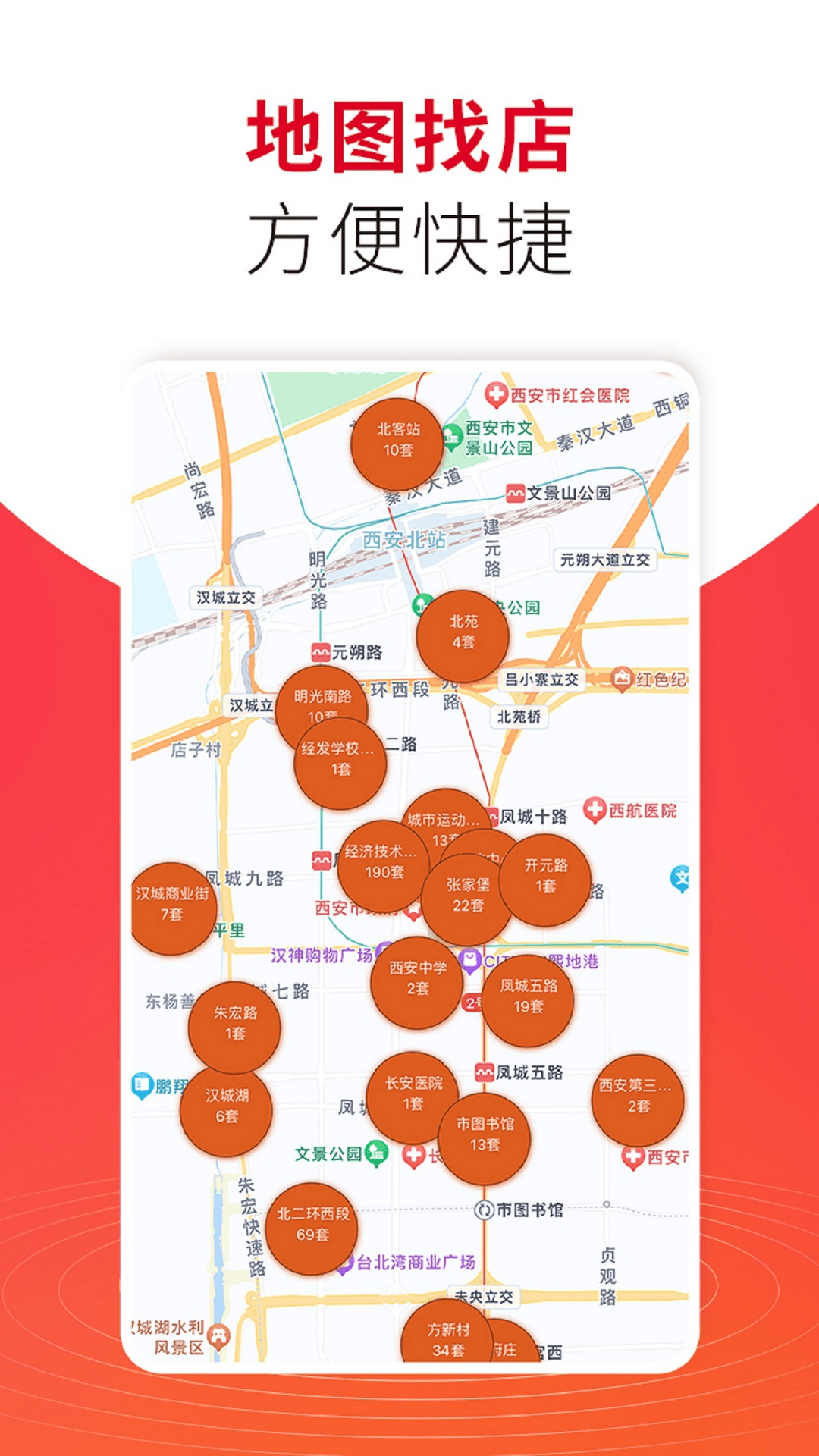
Task: Click the 文景山公园 metro station icon
Action: [514, 493]
